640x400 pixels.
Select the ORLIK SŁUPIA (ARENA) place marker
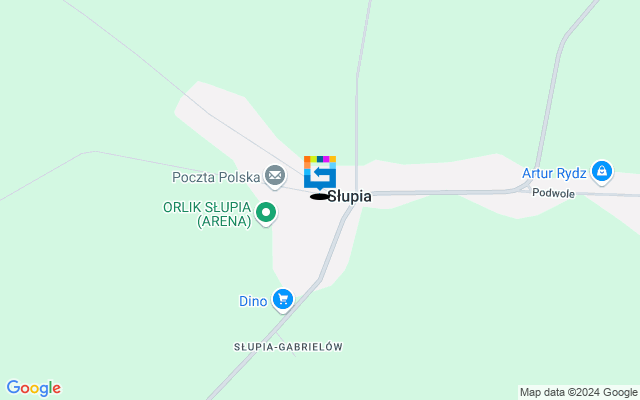pos(266,211)
